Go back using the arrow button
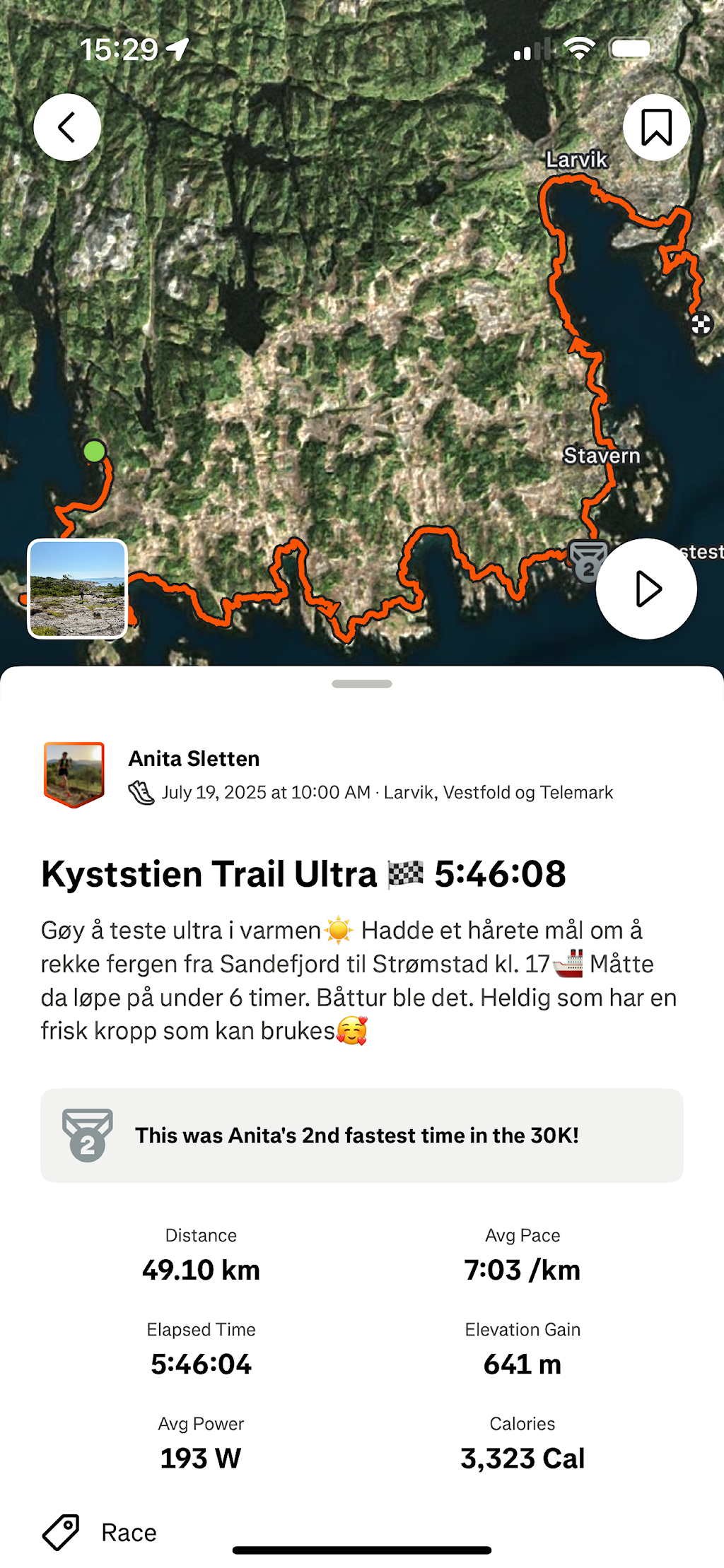The width and height of the screenshot is (724, 1568). 67,127
